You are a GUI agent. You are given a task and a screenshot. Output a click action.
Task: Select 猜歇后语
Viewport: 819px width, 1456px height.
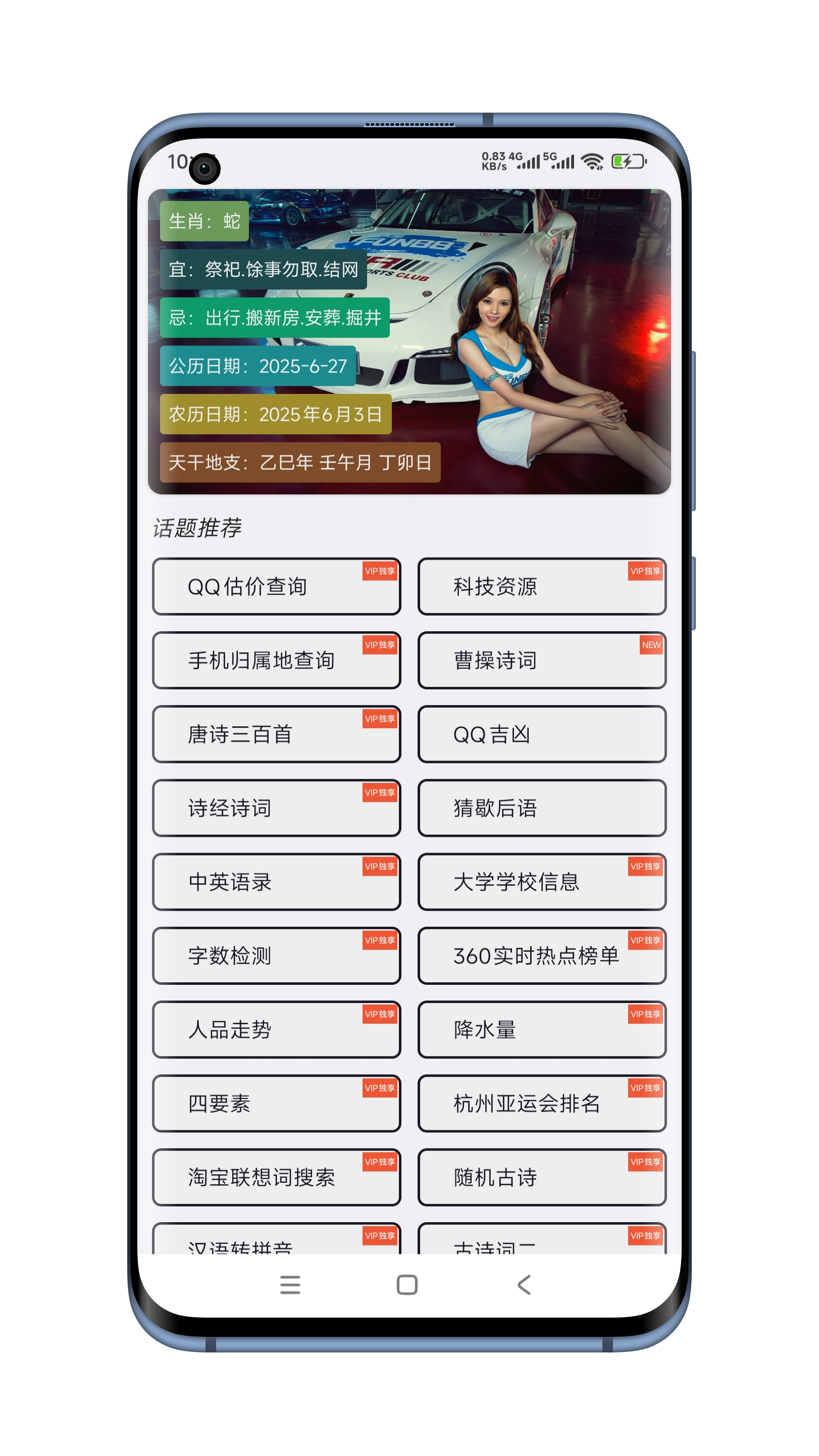coord(541,808)
